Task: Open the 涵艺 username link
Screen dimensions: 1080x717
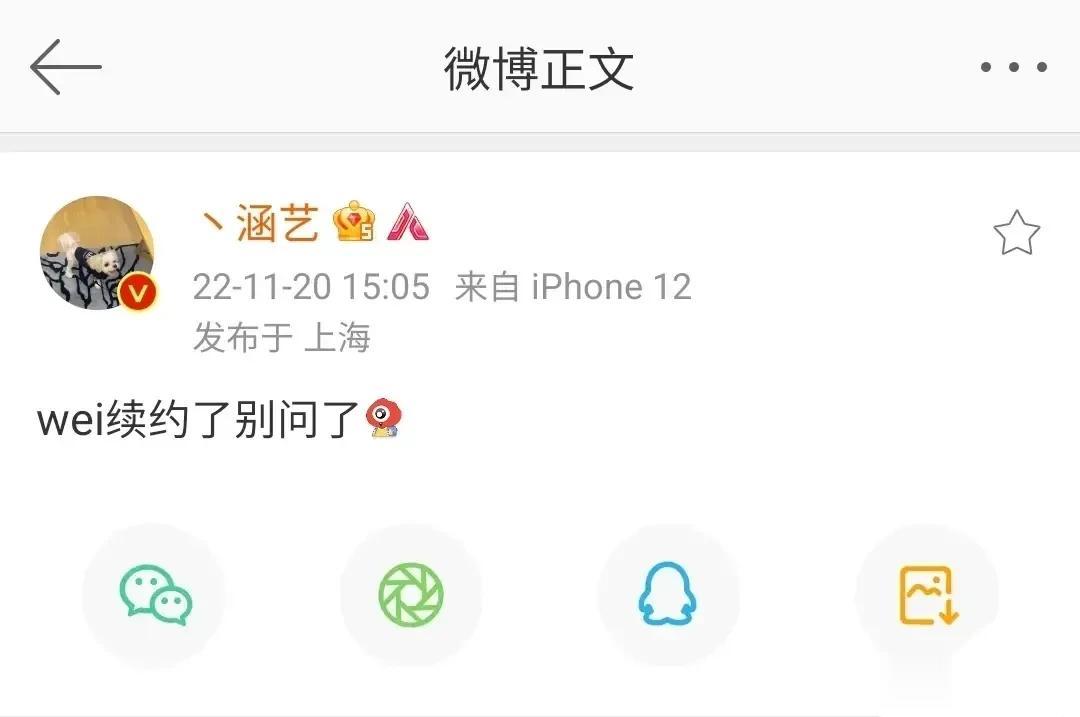Action: tap(276, 224)
